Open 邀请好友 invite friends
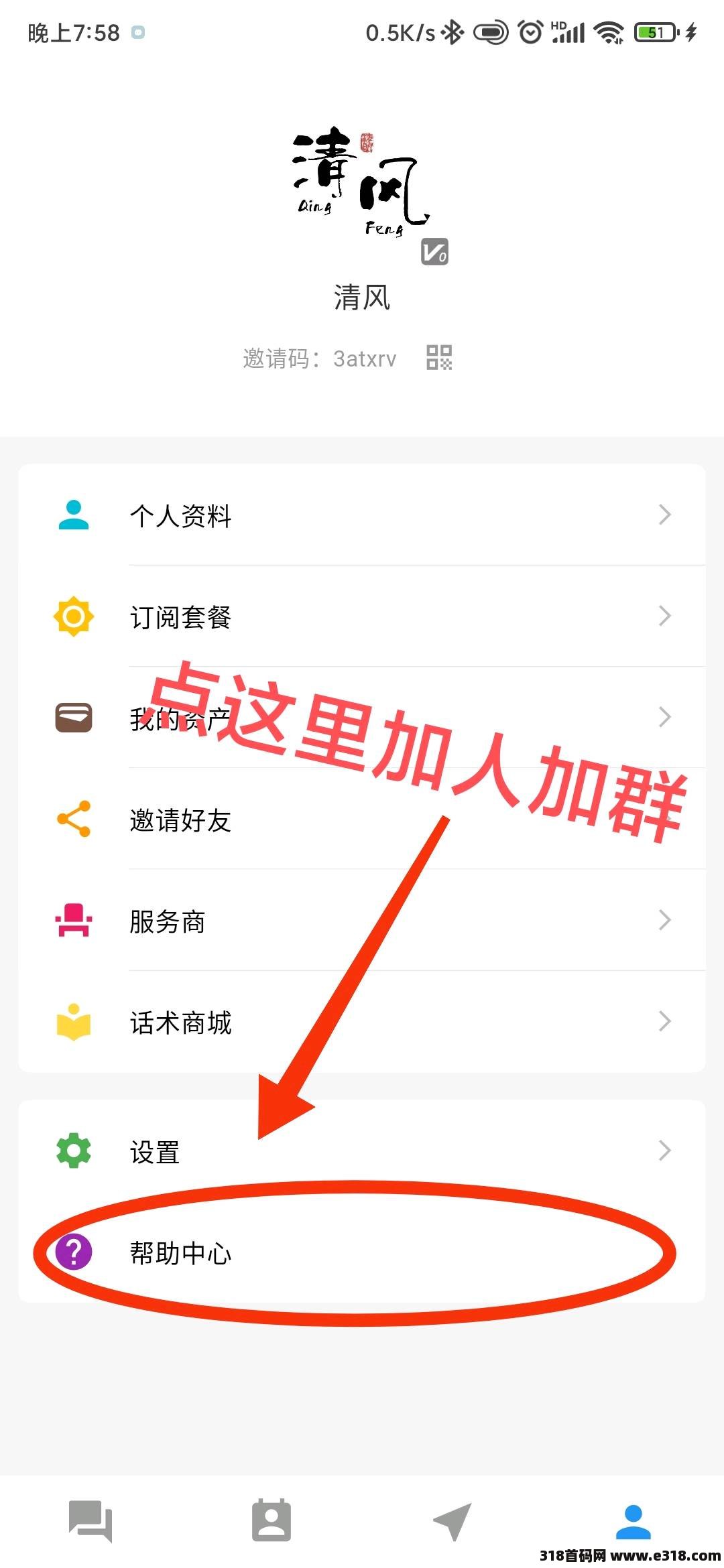Viewport: 724px width, 1568px height. 362,819
